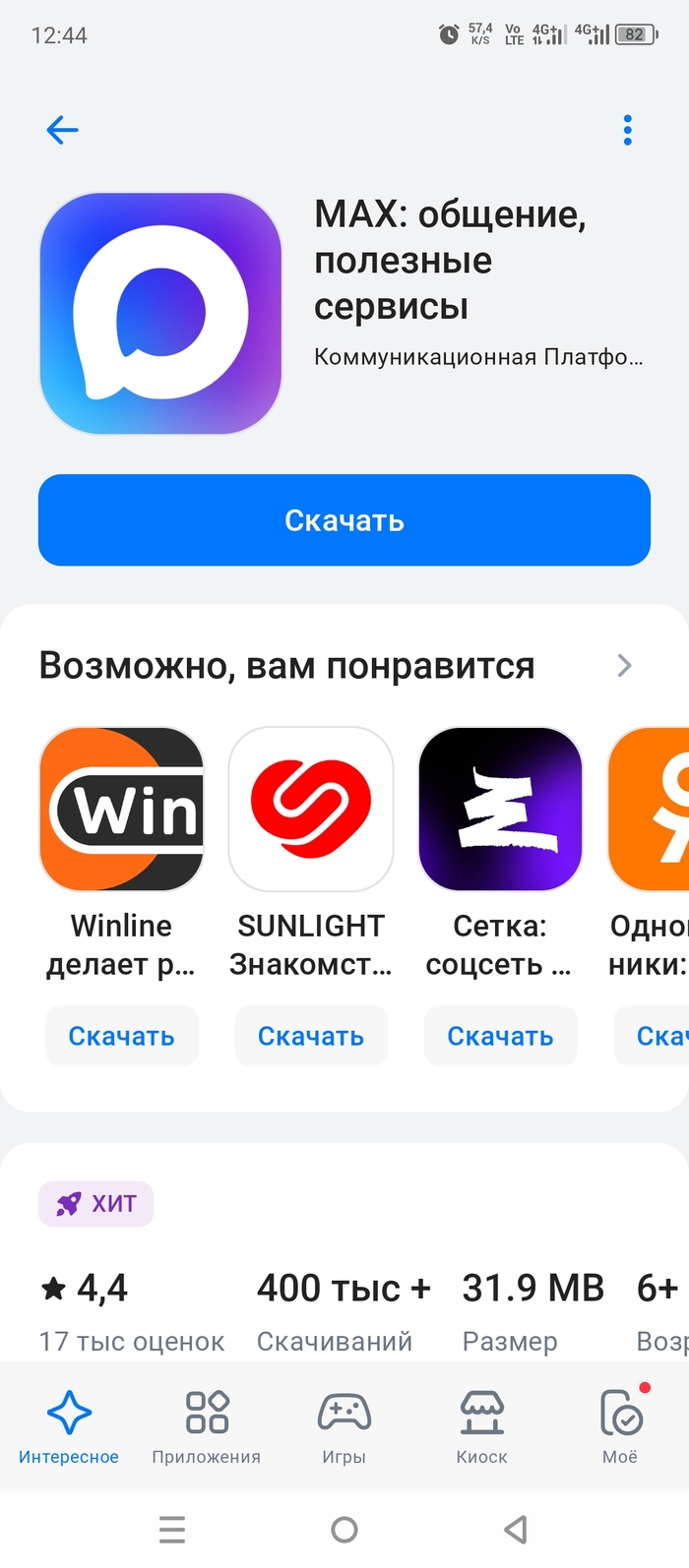Open the Winline app card
The width and height of the screenshot is (689, 1568).
[x=122, y=810]
